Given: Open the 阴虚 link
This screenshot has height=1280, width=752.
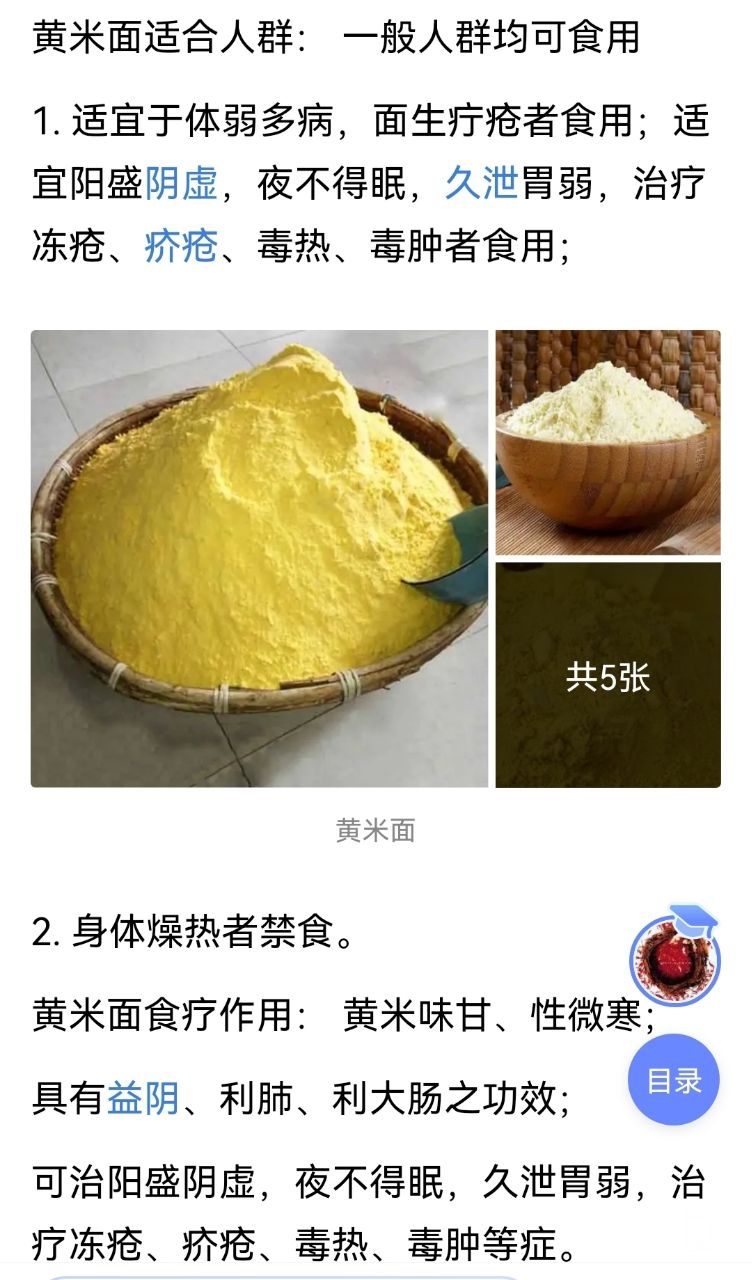Looking at the screenshot, I should click(x=182, y=183).
